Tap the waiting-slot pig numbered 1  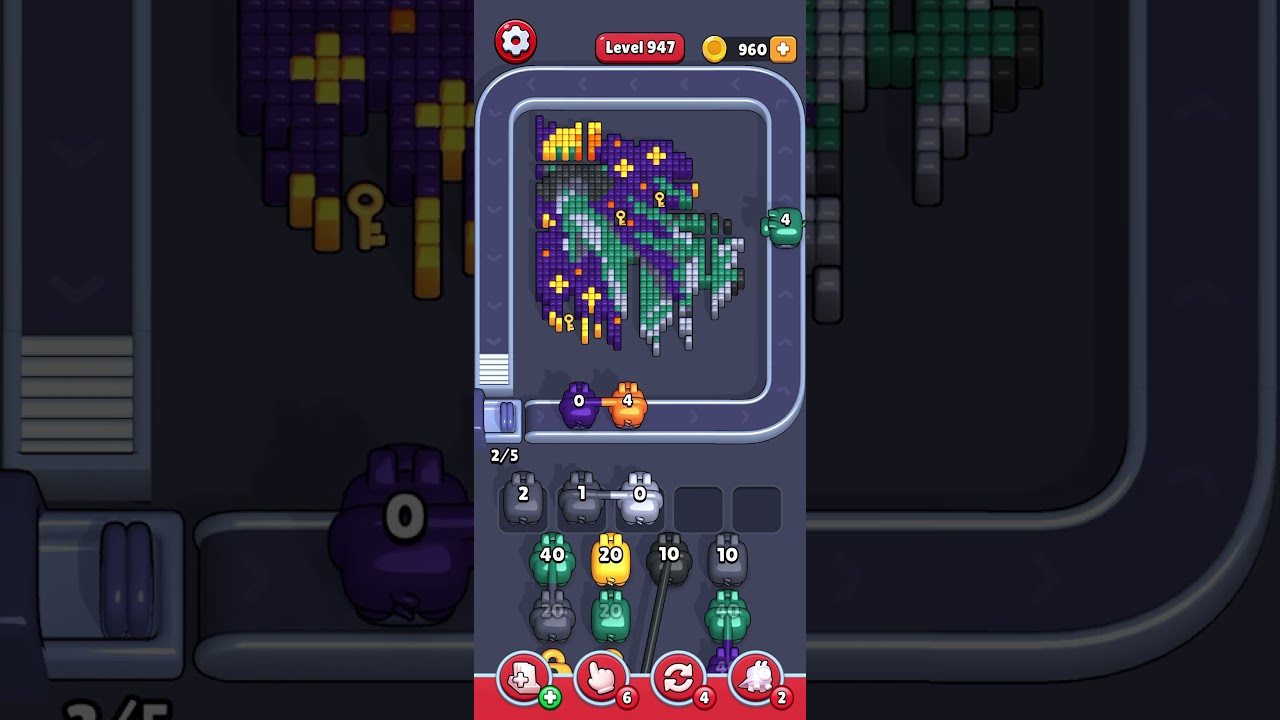[582, 500]
